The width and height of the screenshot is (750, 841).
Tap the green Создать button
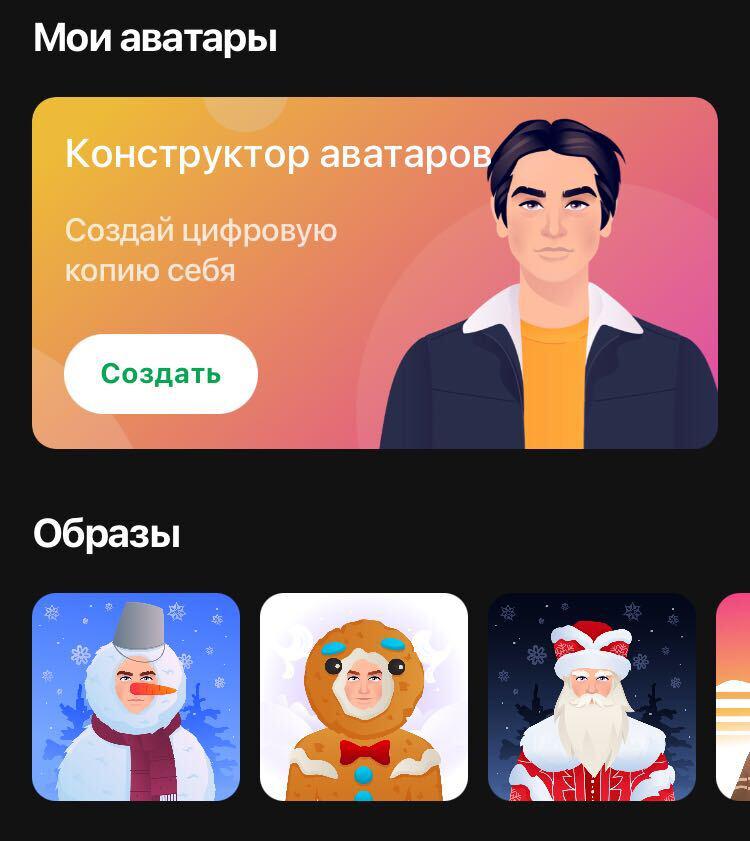161,374
